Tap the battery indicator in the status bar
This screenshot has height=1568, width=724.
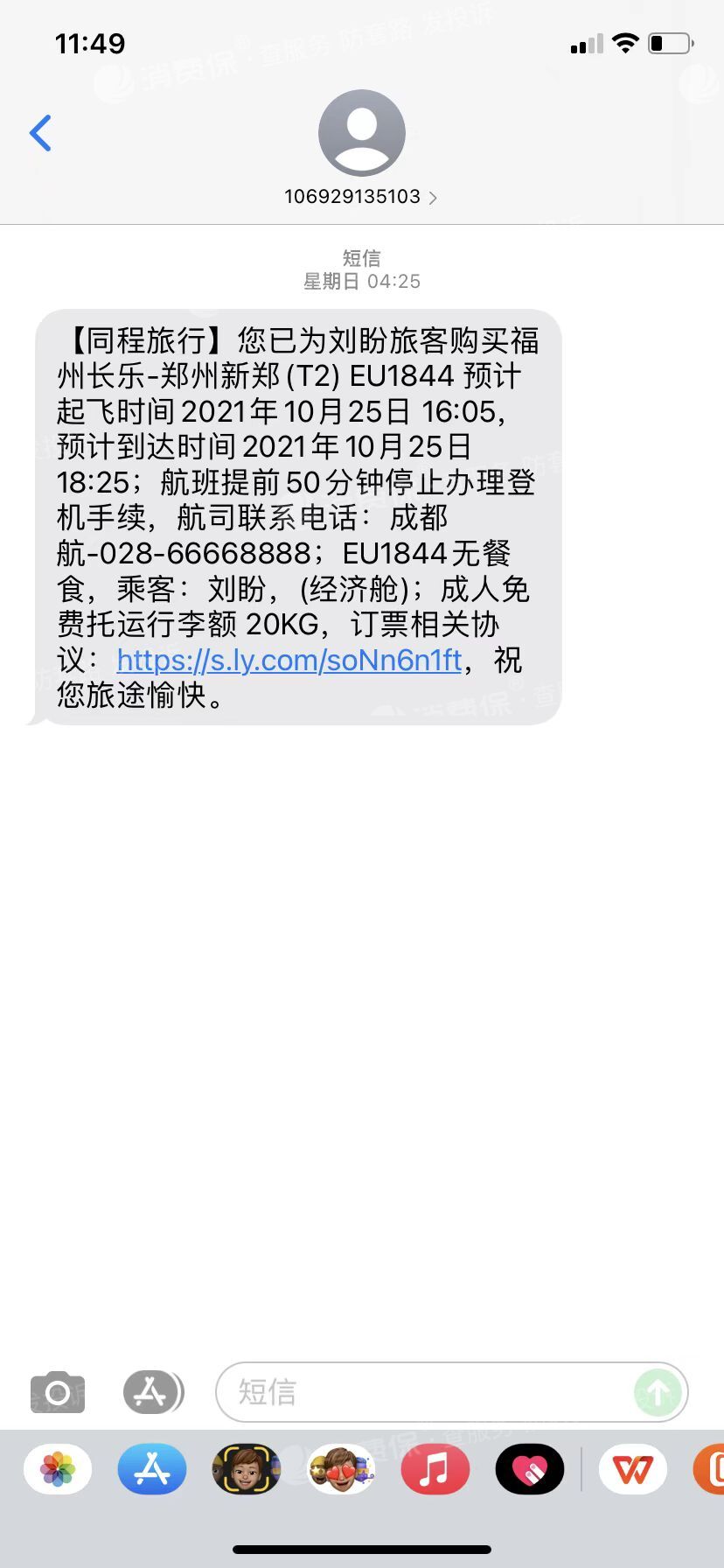click(667, 41)
